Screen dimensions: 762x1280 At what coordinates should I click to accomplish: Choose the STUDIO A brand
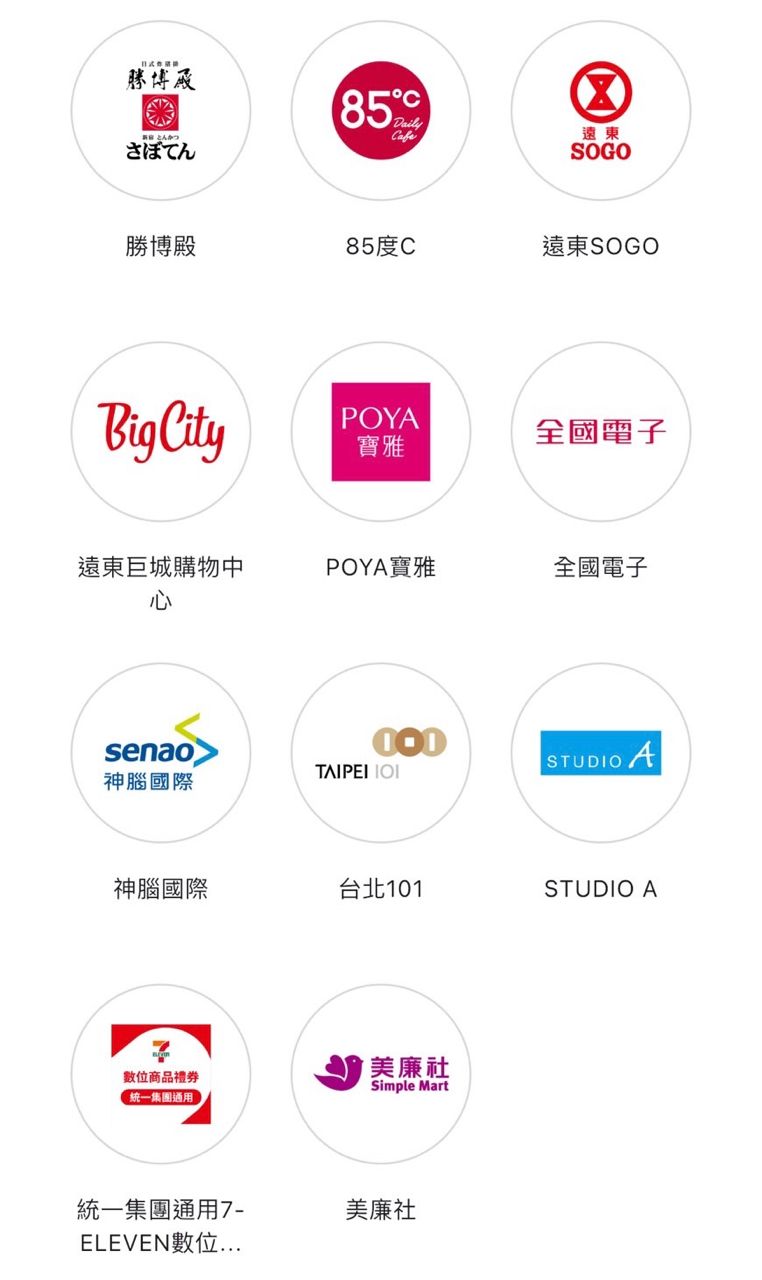click(x=601, y=753)
